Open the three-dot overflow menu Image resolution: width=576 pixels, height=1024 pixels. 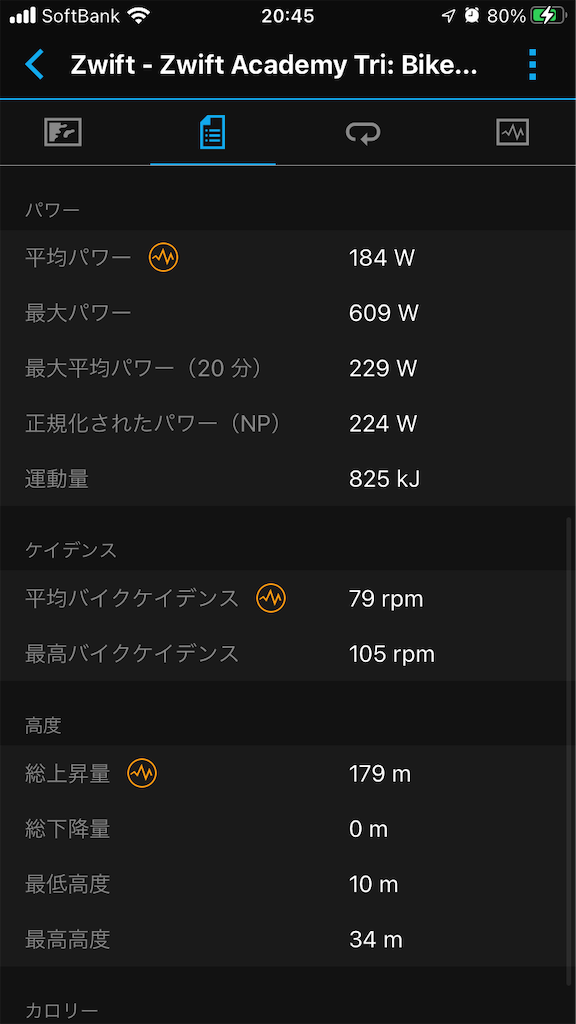[x=532, y=65]
